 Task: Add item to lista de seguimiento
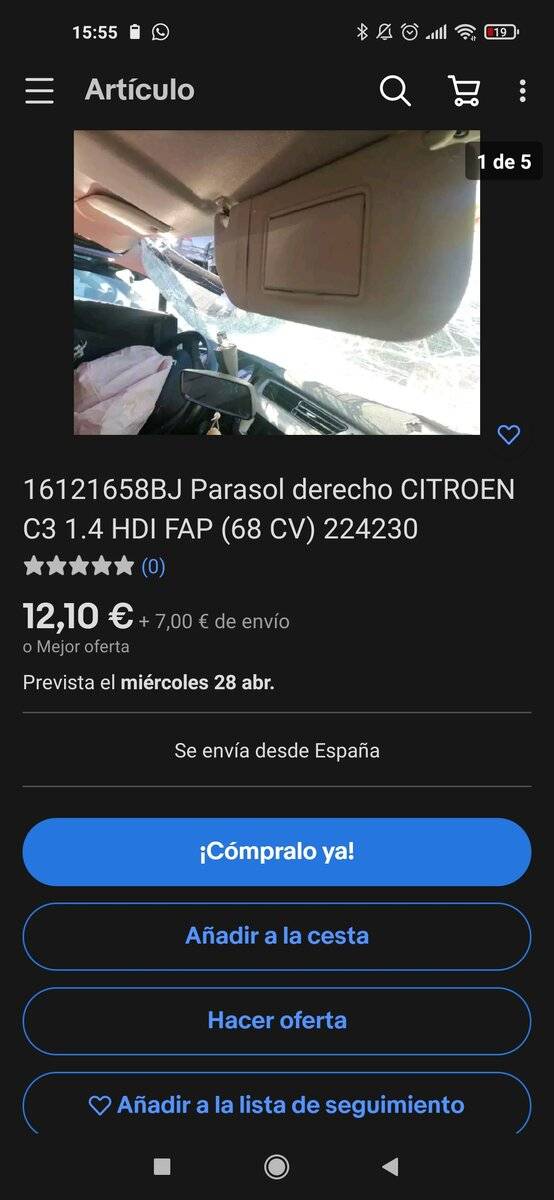coord(277,1104)
